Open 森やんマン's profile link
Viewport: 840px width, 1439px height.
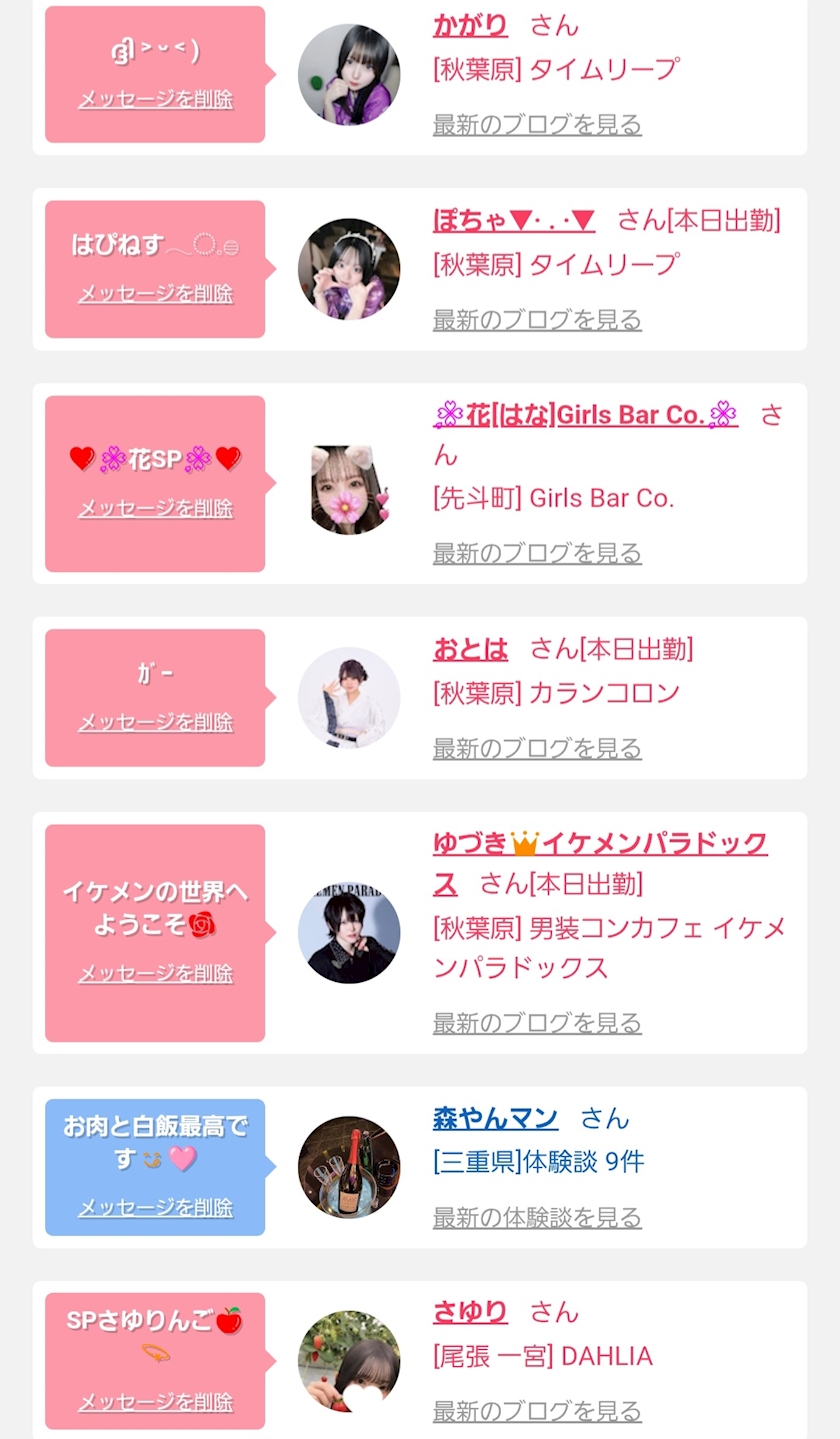click(495, 1118)
